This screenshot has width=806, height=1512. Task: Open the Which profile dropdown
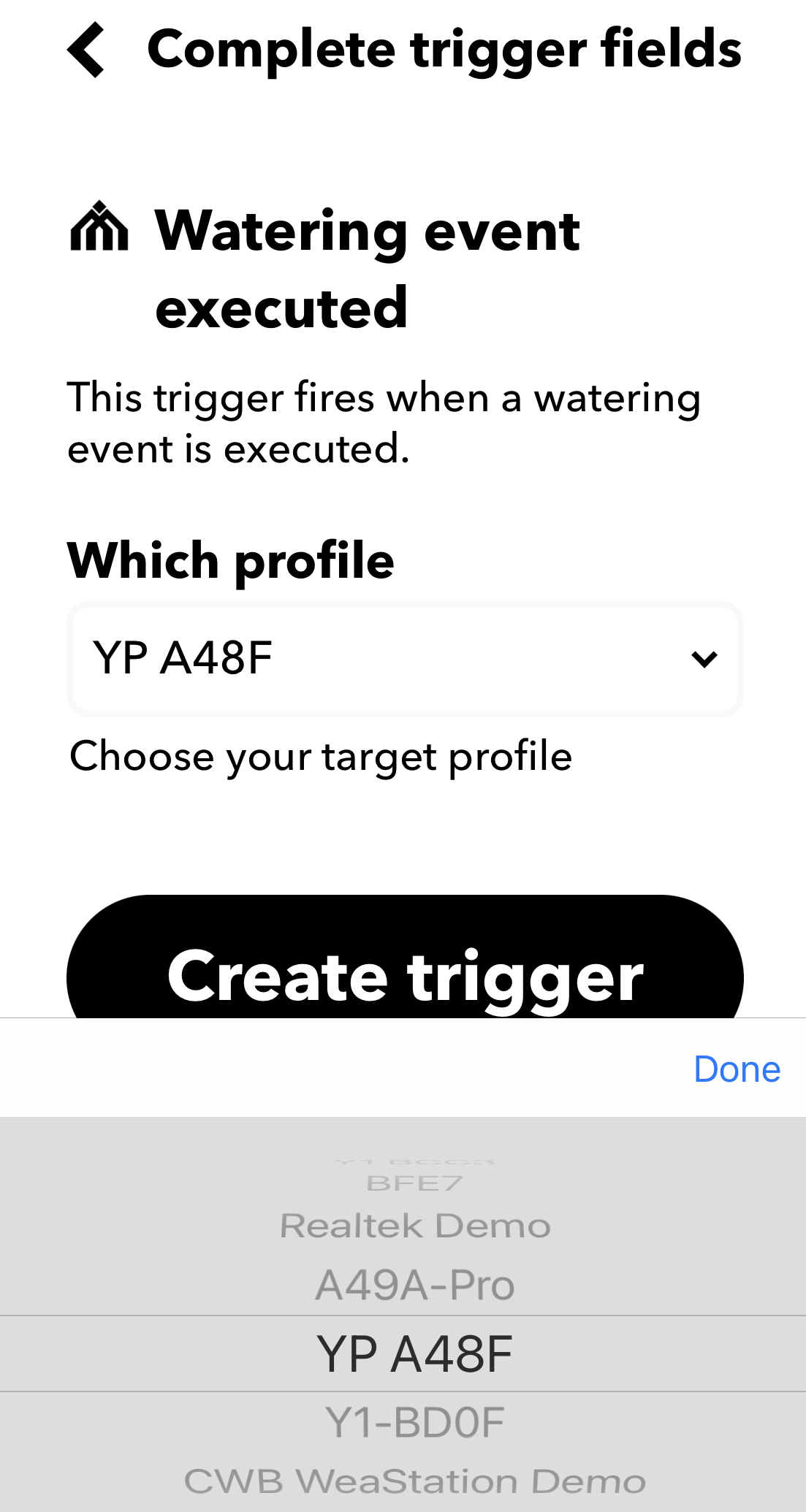click(x=405, y=659)
